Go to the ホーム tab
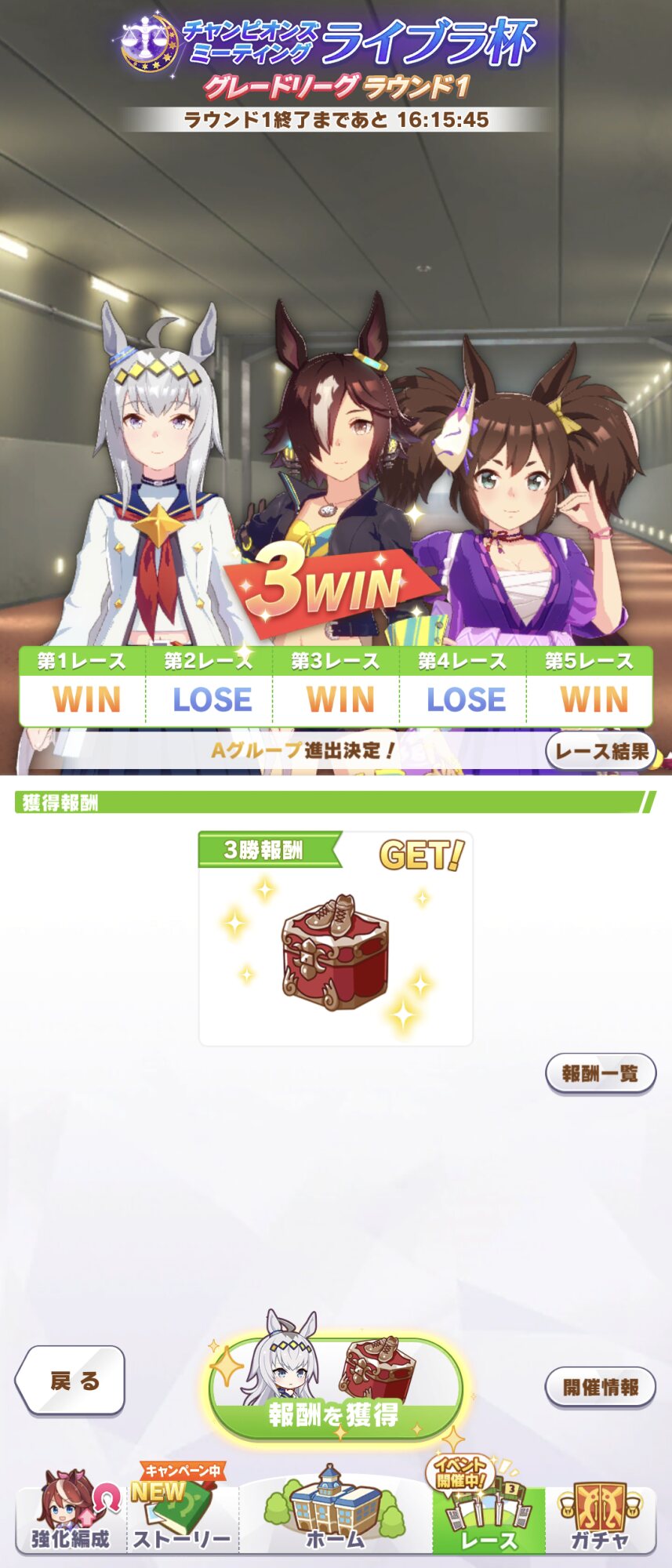Screen dimensions: 672x1568 click(335, 1517)
